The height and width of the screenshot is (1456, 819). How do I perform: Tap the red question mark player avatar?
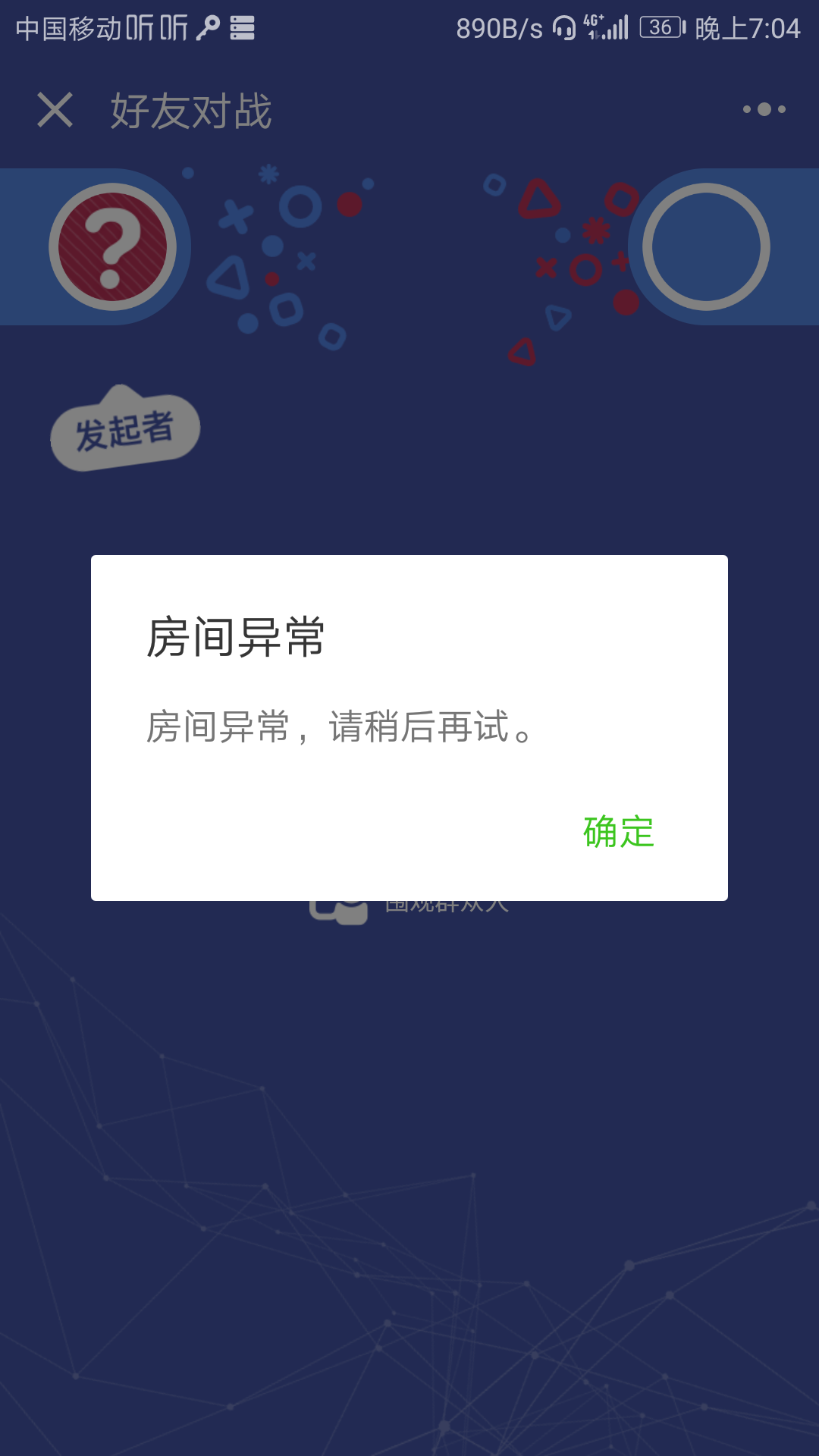(x=115, y=246)
